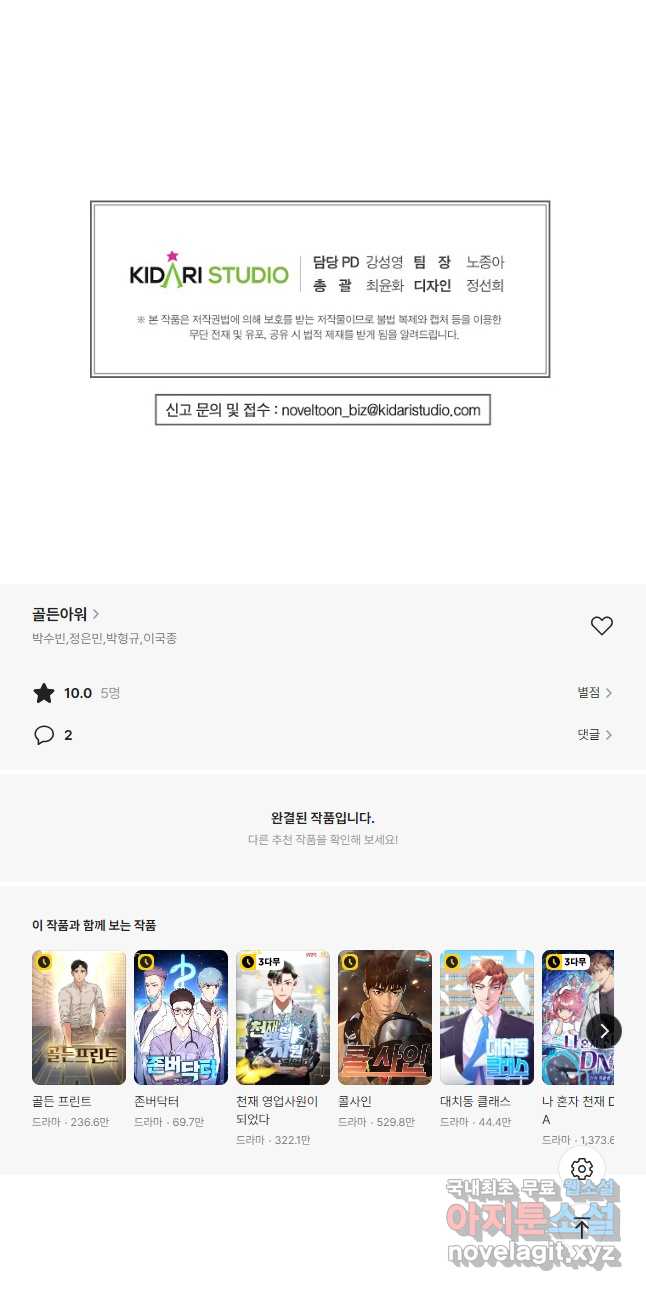The height and width of the screenshot is (1291, 646).
Task: Open the 댓글 comments page
Action: 594,734
